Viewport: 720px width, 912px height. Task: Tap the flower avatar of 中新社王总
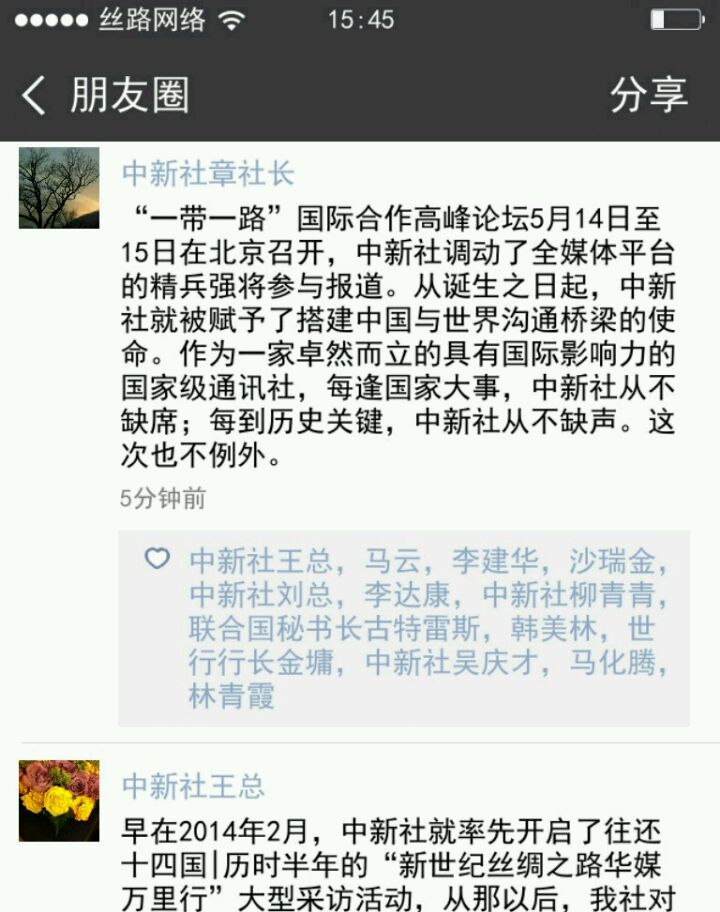coord(59,800)
